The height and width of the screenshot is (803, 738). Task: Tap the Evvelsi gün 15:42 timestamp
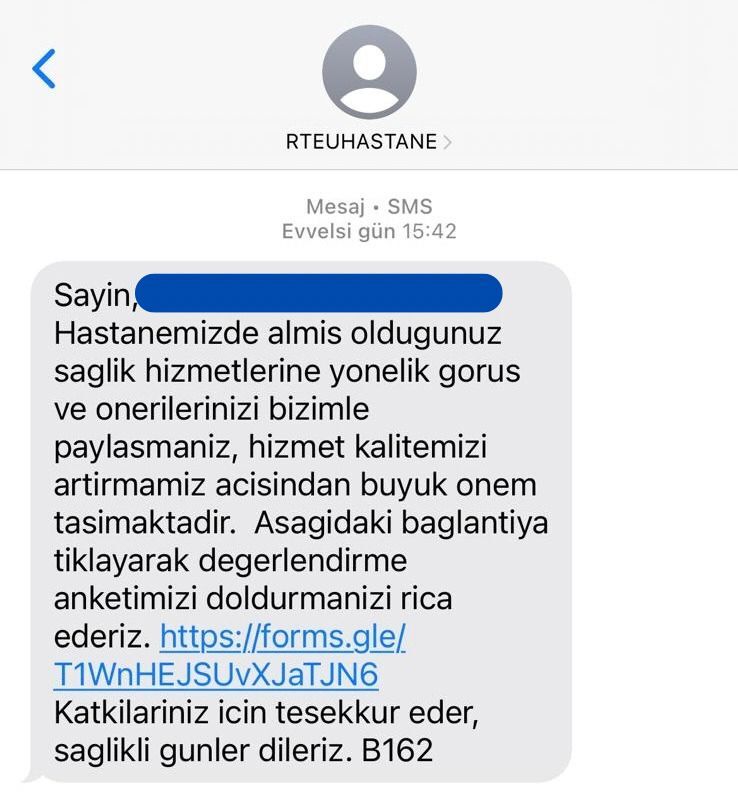click(x=369, y=230)
